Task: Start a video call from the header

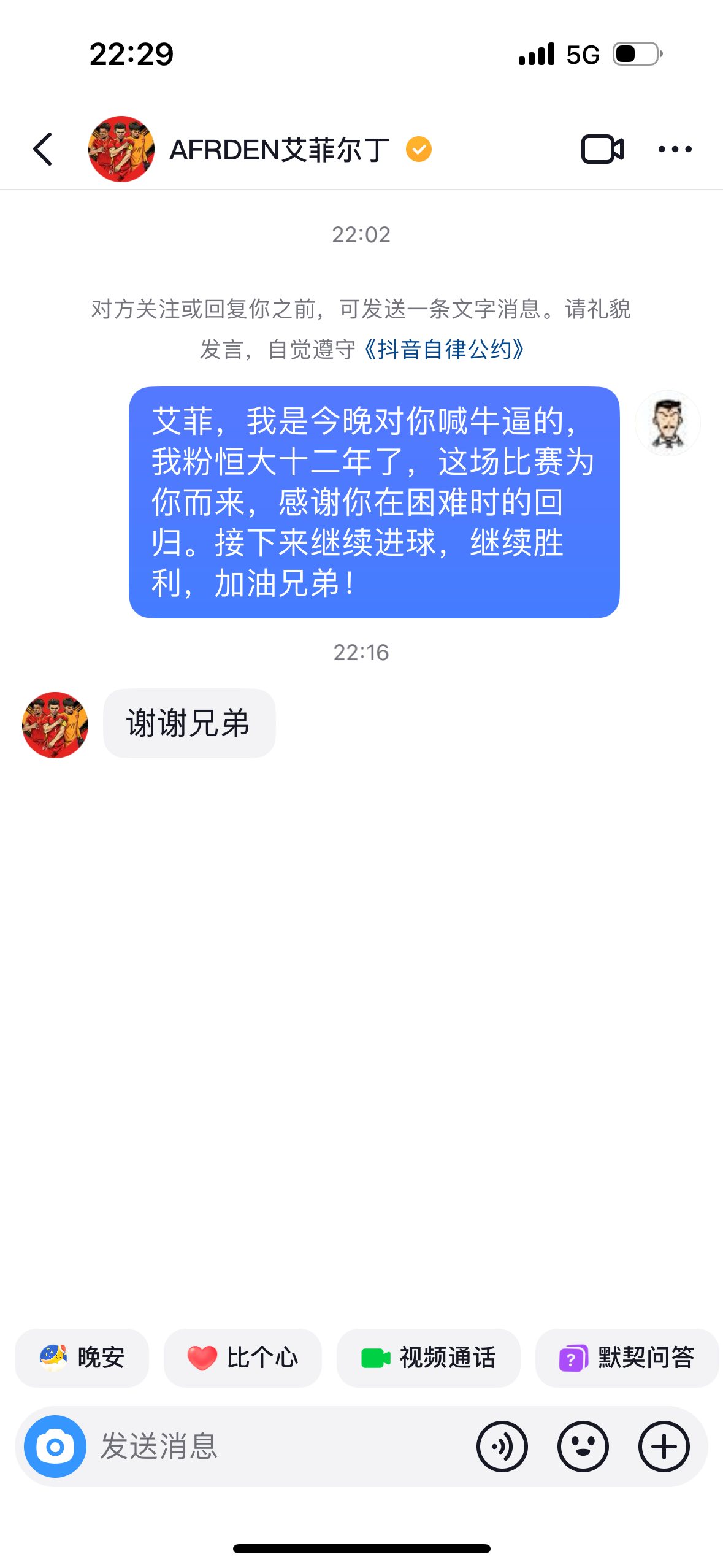Action: pyautogui.click(x=602, y=149)
